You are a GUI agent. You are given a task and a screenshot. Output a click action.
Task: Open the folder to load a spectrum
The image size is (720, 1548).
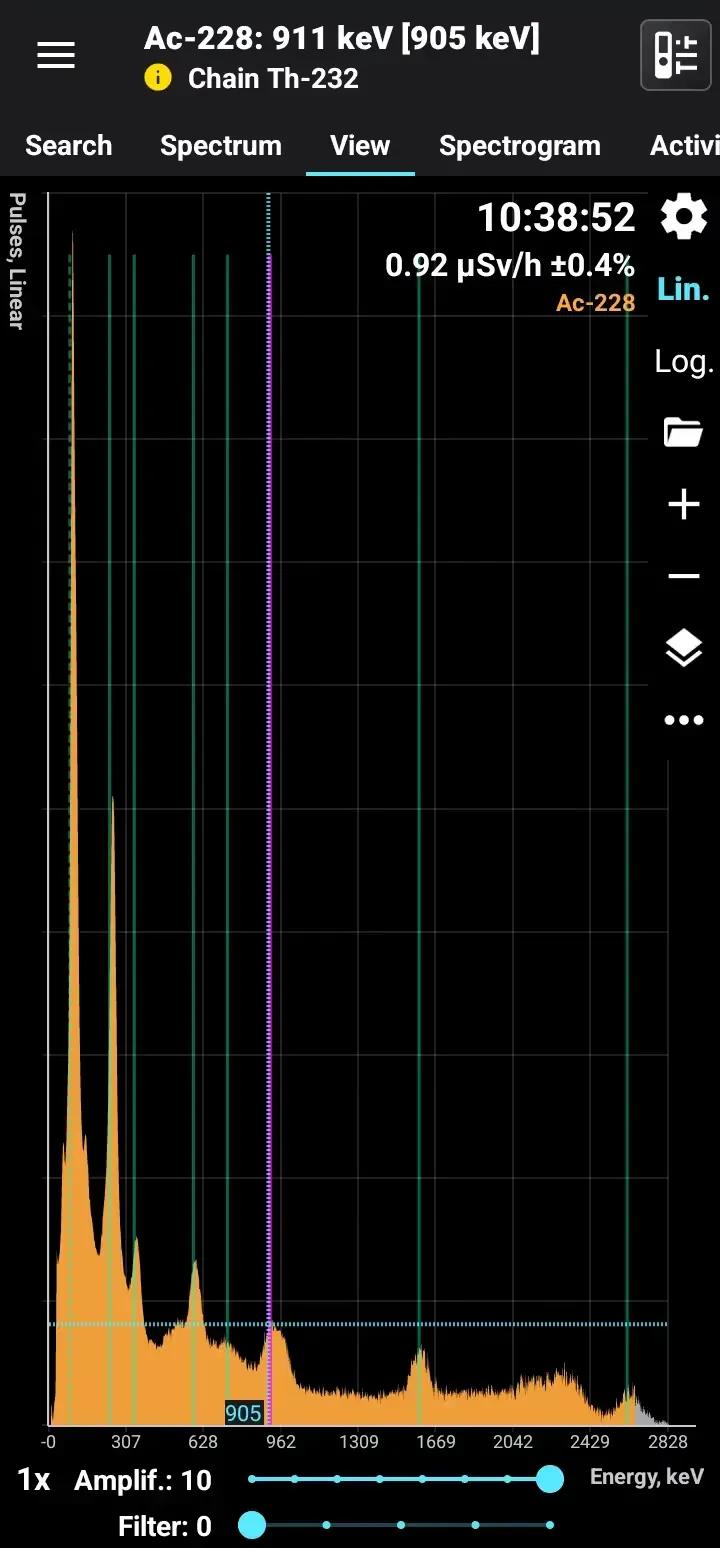[x=684, y=433]
